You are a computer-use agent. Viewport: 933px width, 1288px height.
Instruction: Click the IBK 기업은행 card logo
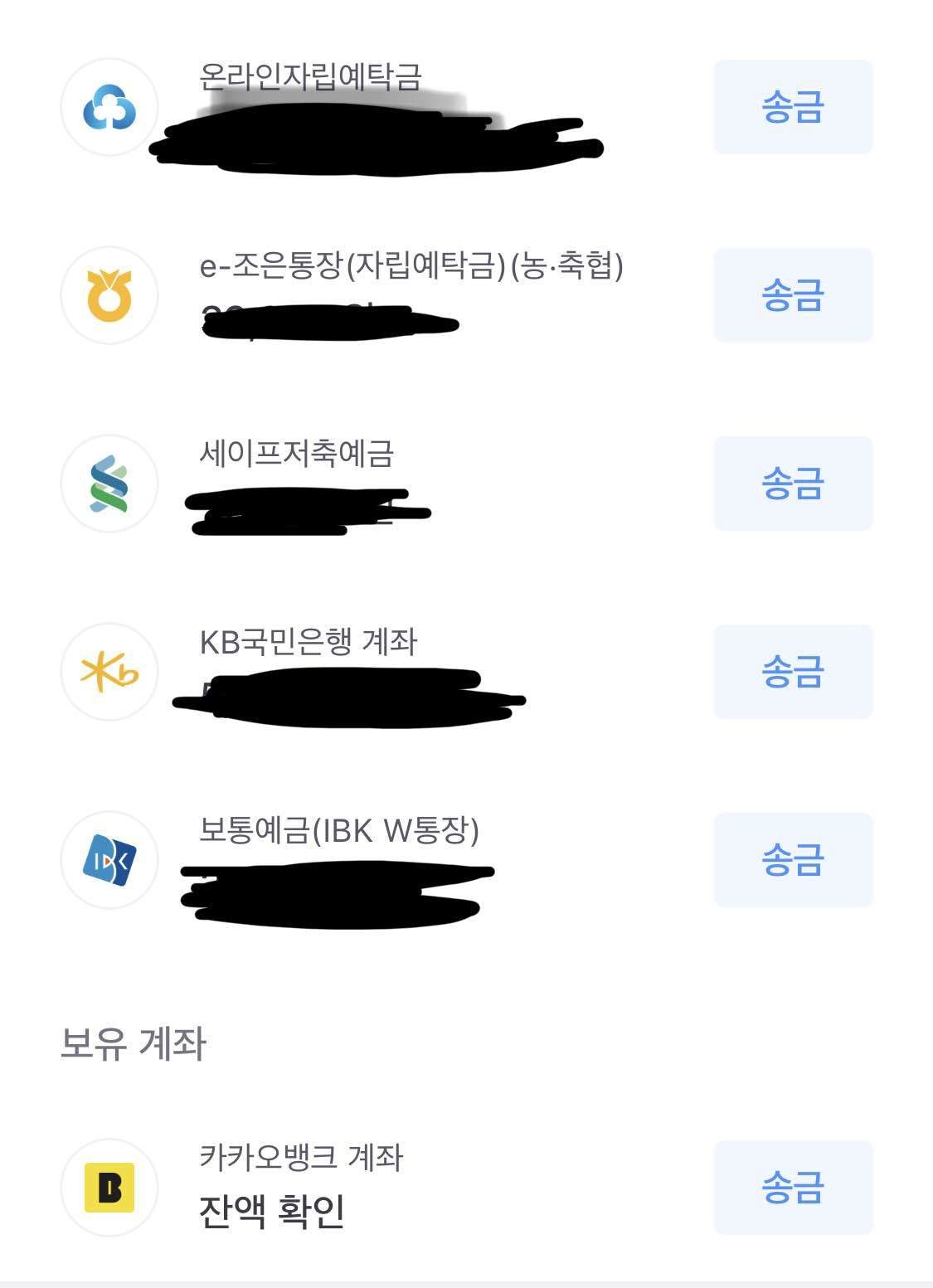pos(108,861)
